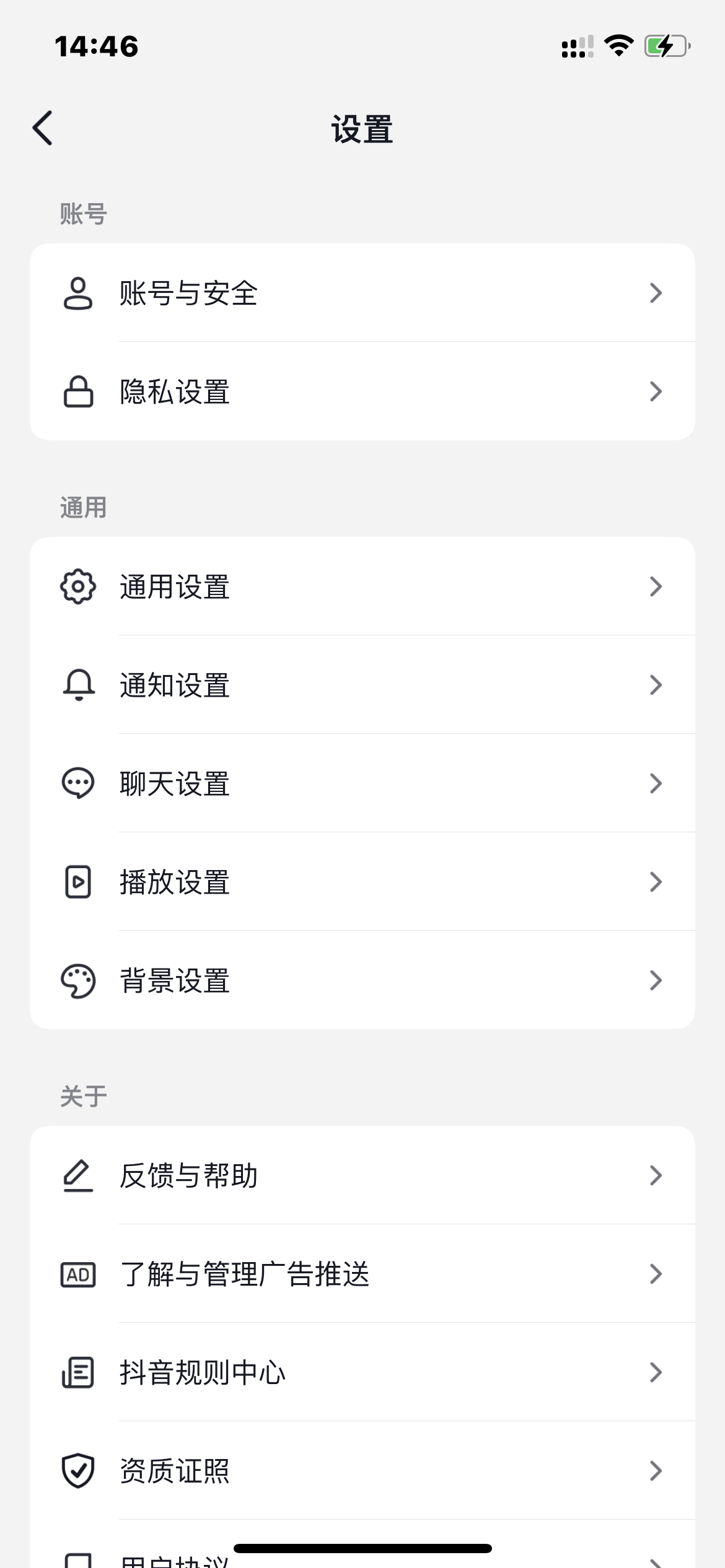Screen dimensions: 725x1568
Task: Open the 抖音规则中心 entry
Action: (362, 1372)
